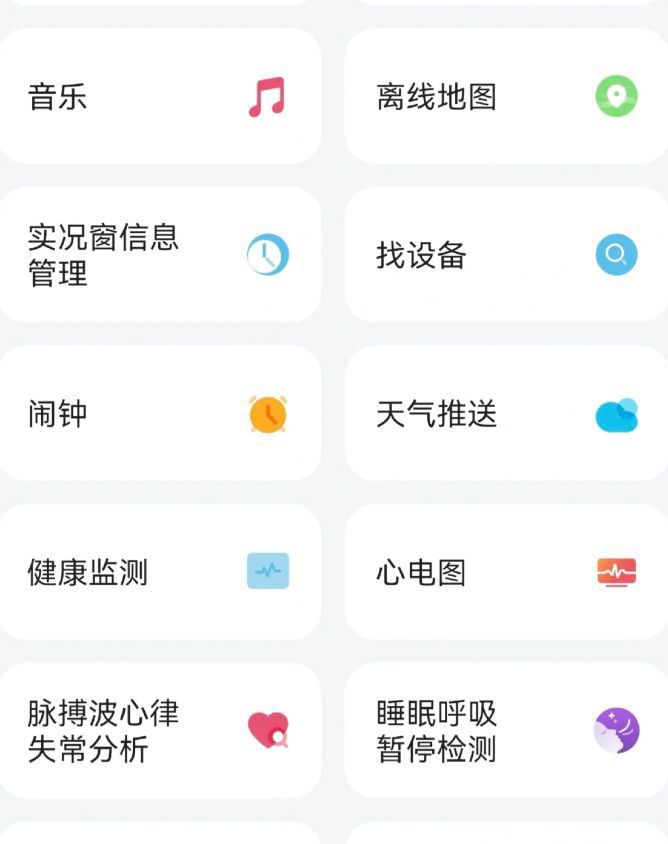Launch the 心电图 feature

pos(506,572)
